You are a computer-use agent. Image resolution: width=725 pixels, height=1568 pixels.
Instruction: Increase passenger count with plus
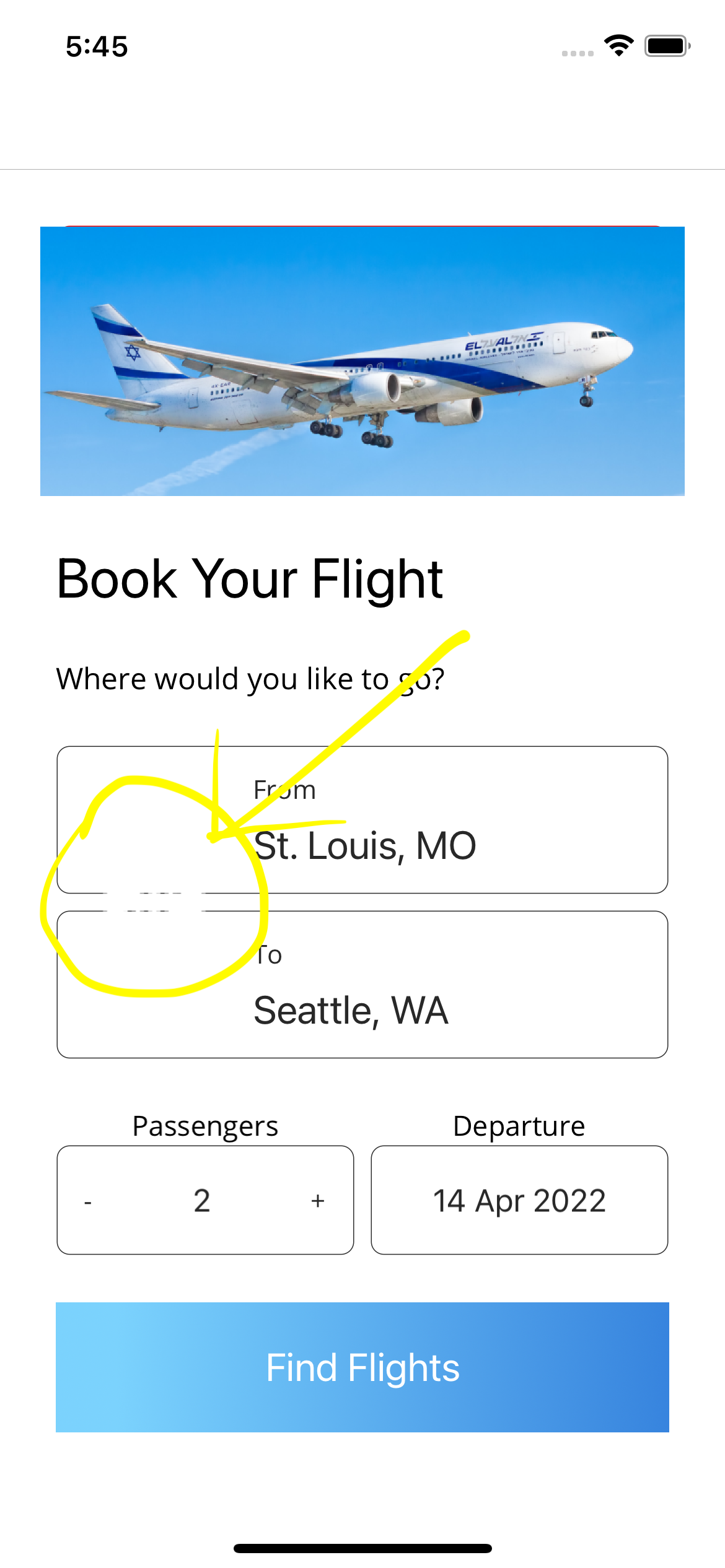[318, 1201]
